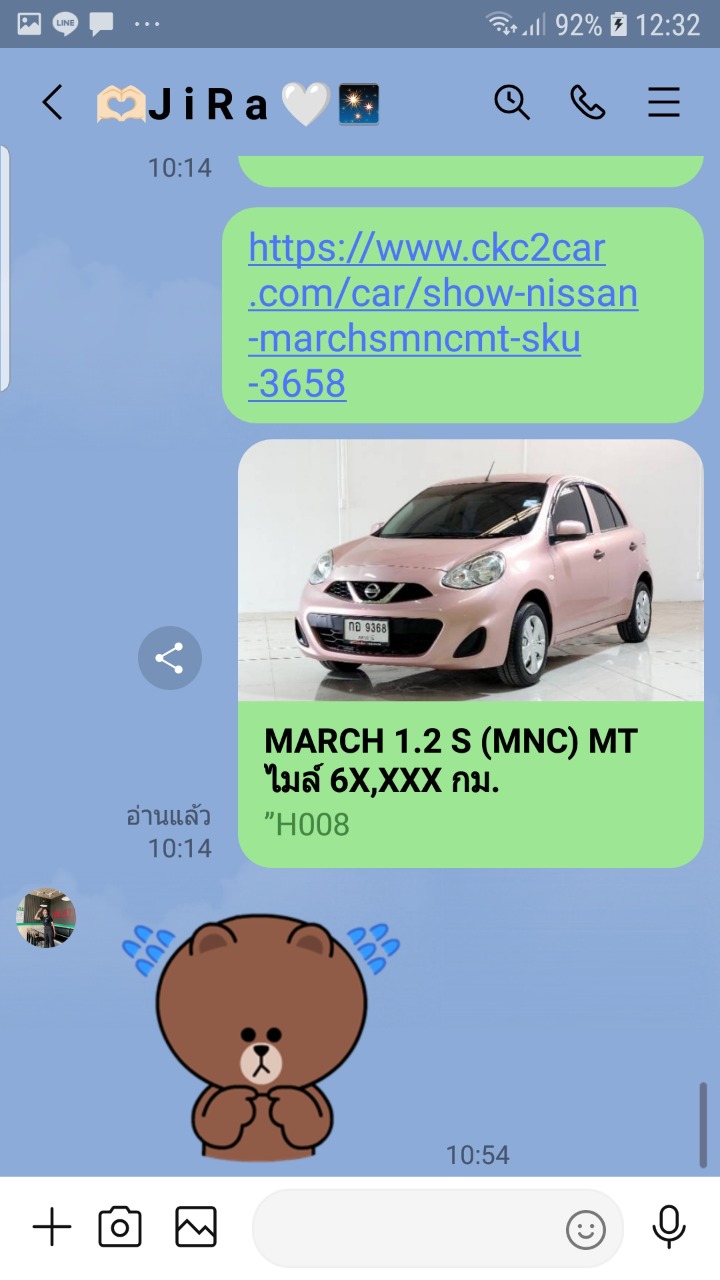
Task: Open the plus attachment menu
Action: [x=52, y=1227]
